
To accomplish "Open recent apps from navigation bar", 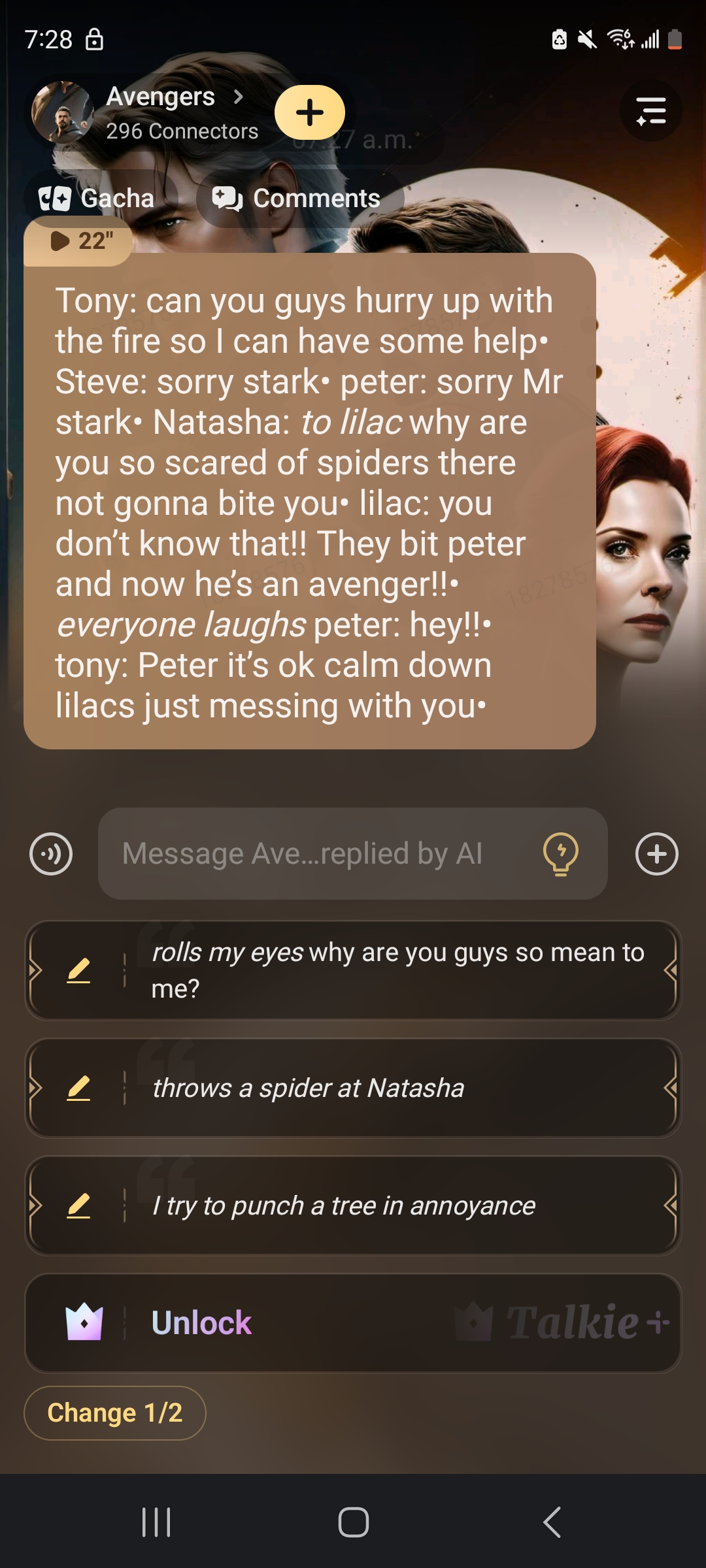I will pos(156,1522).
